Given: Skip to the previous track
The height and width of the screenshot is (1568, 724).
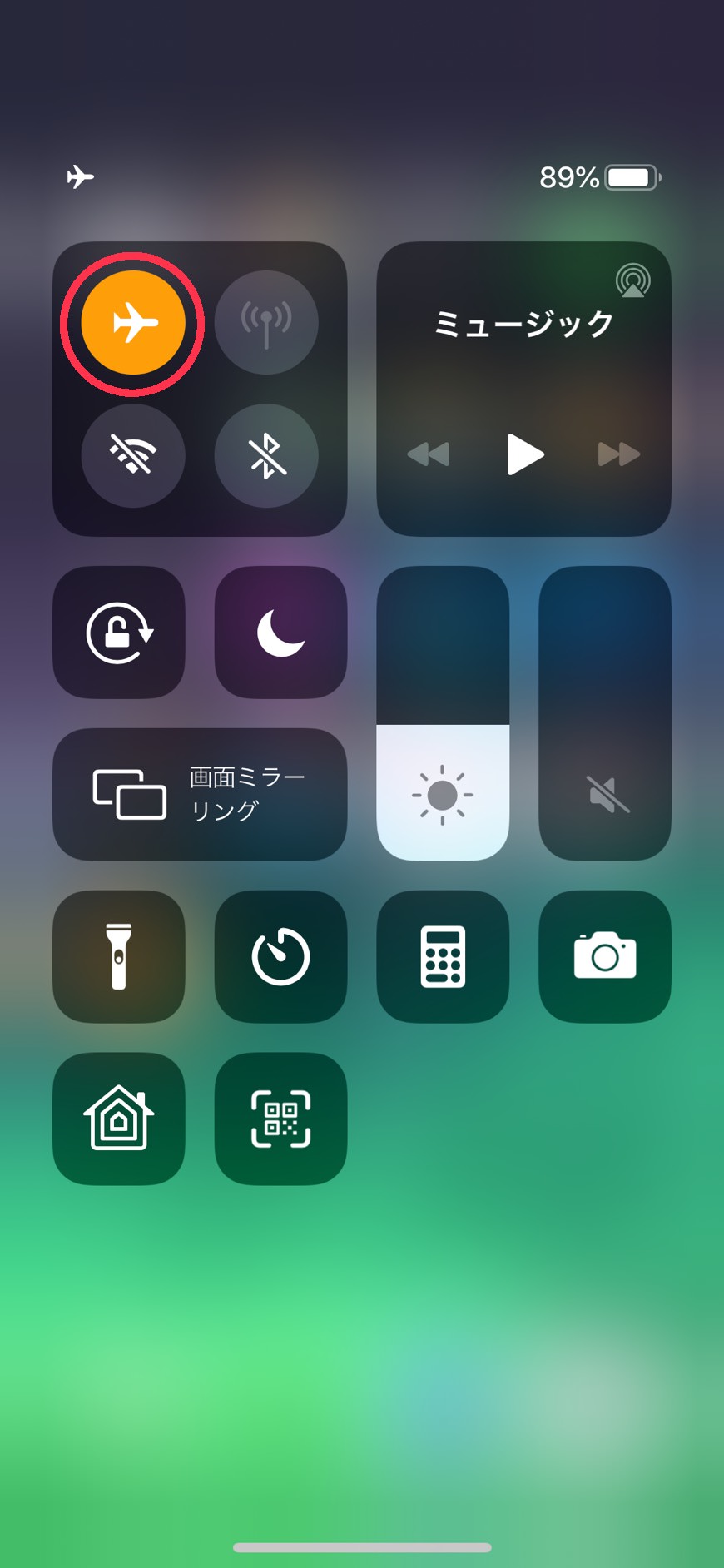Looking at the screenshot, I should coord(429,454).
